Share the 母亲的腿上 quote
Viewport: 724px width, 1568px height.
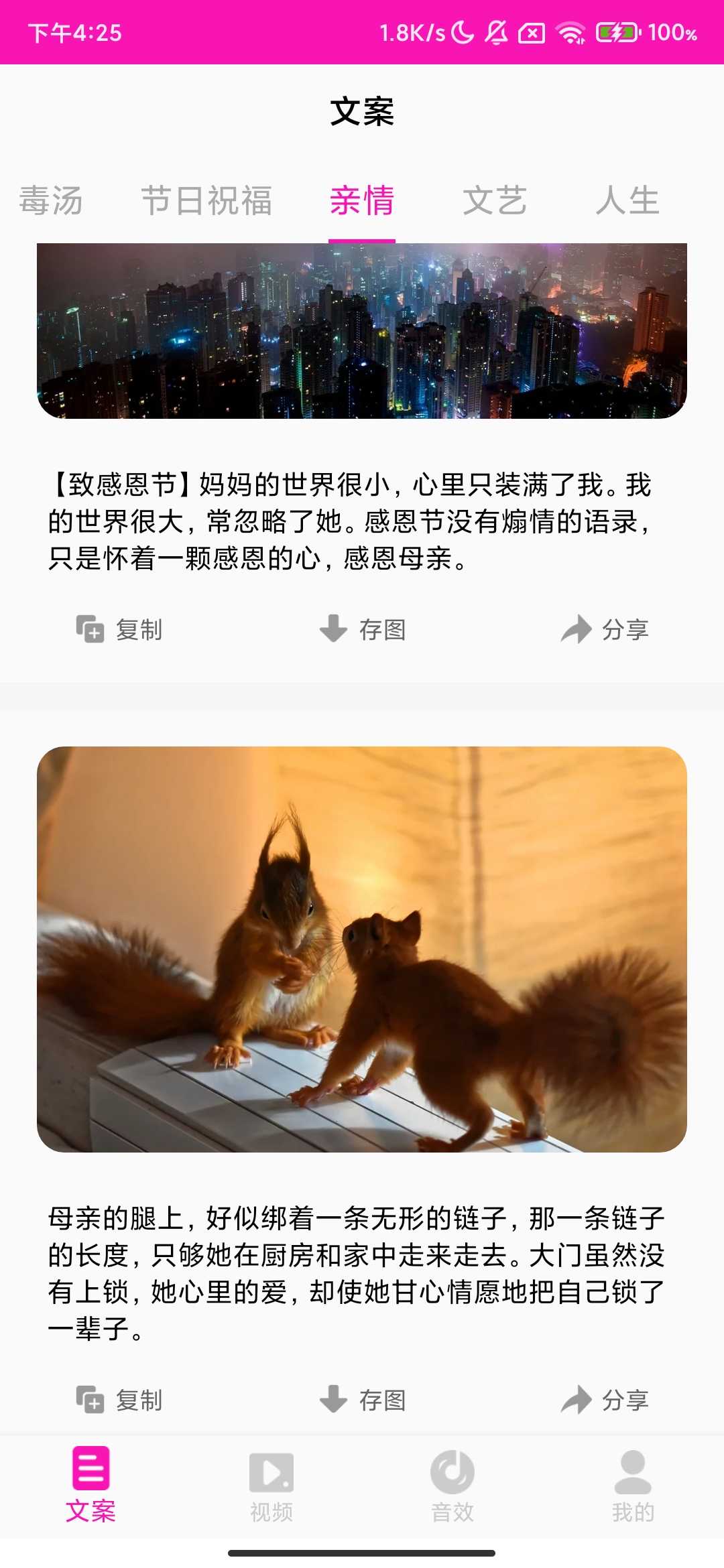605,1399
